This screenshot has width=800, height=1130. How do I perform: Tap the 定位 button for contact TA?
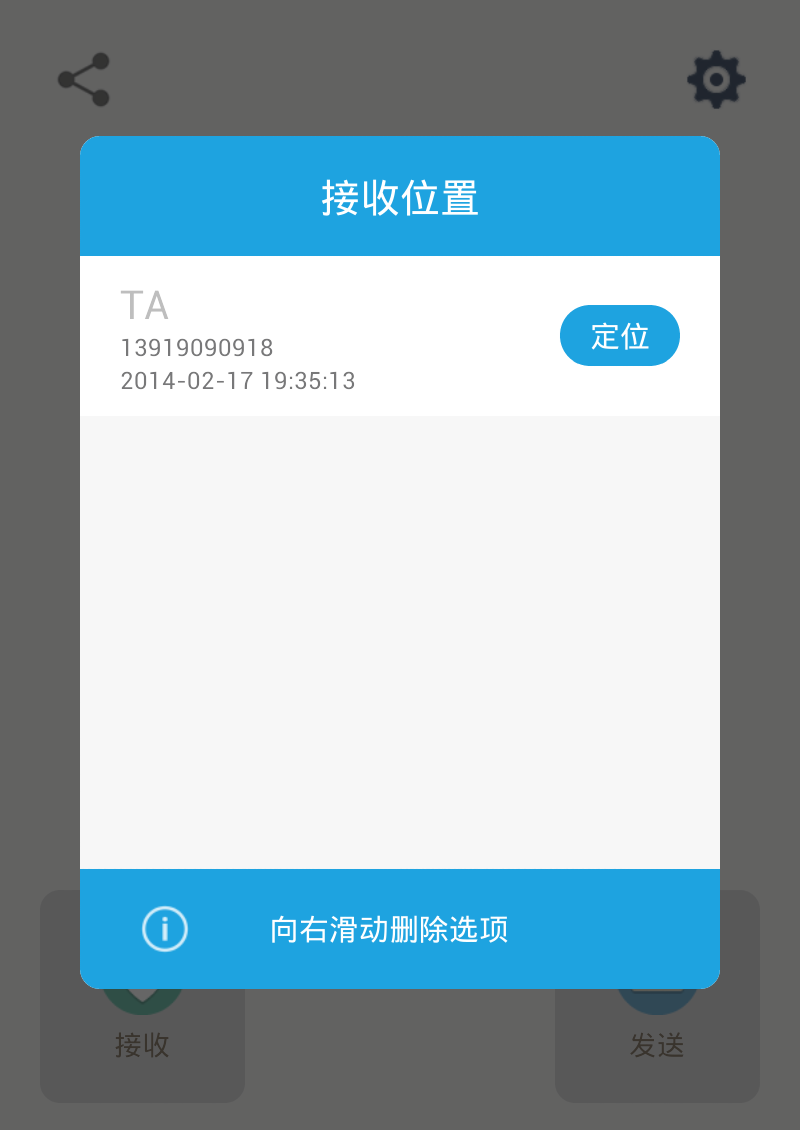click(x=619, y=336)
